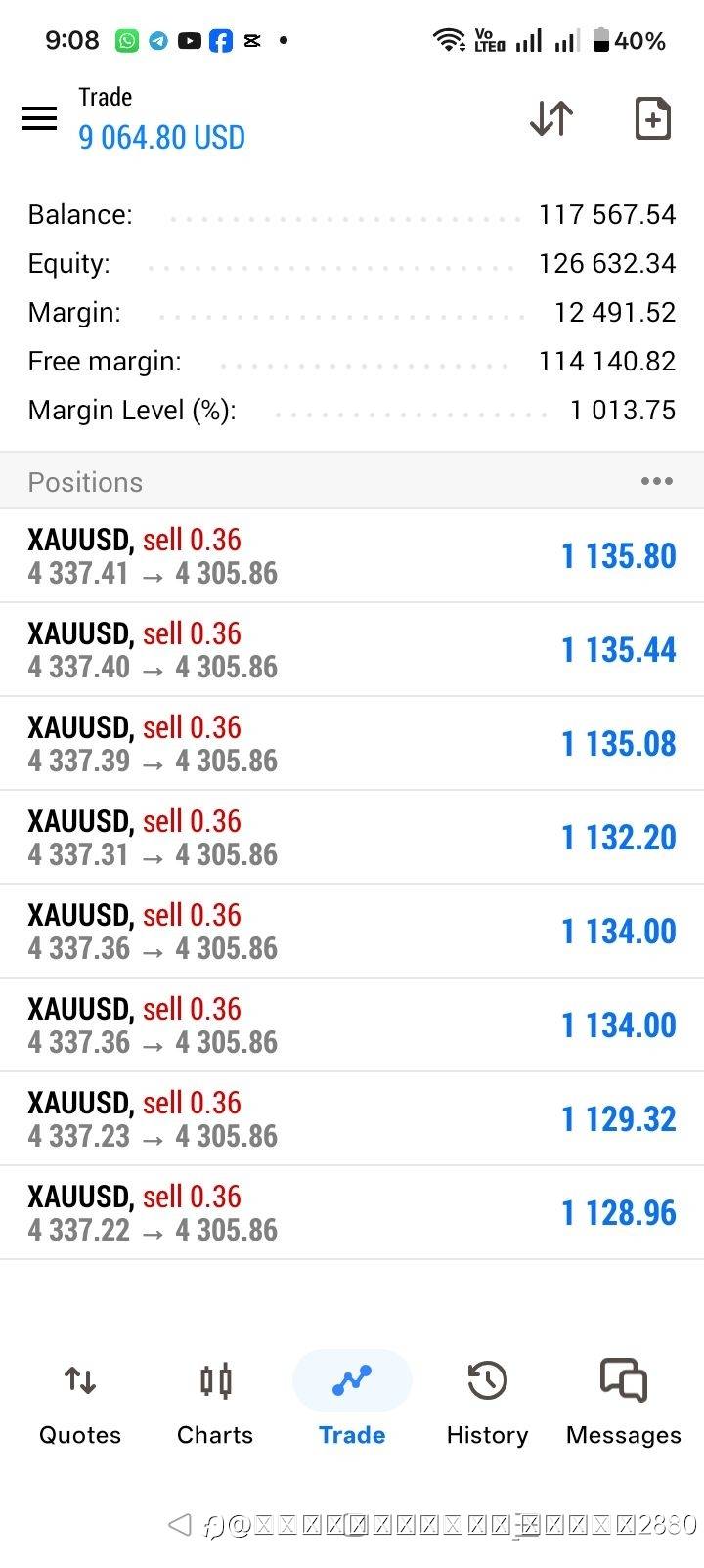Open the hamburger drawer menu
Screen dimensions: 704x1568
point(39,118)
